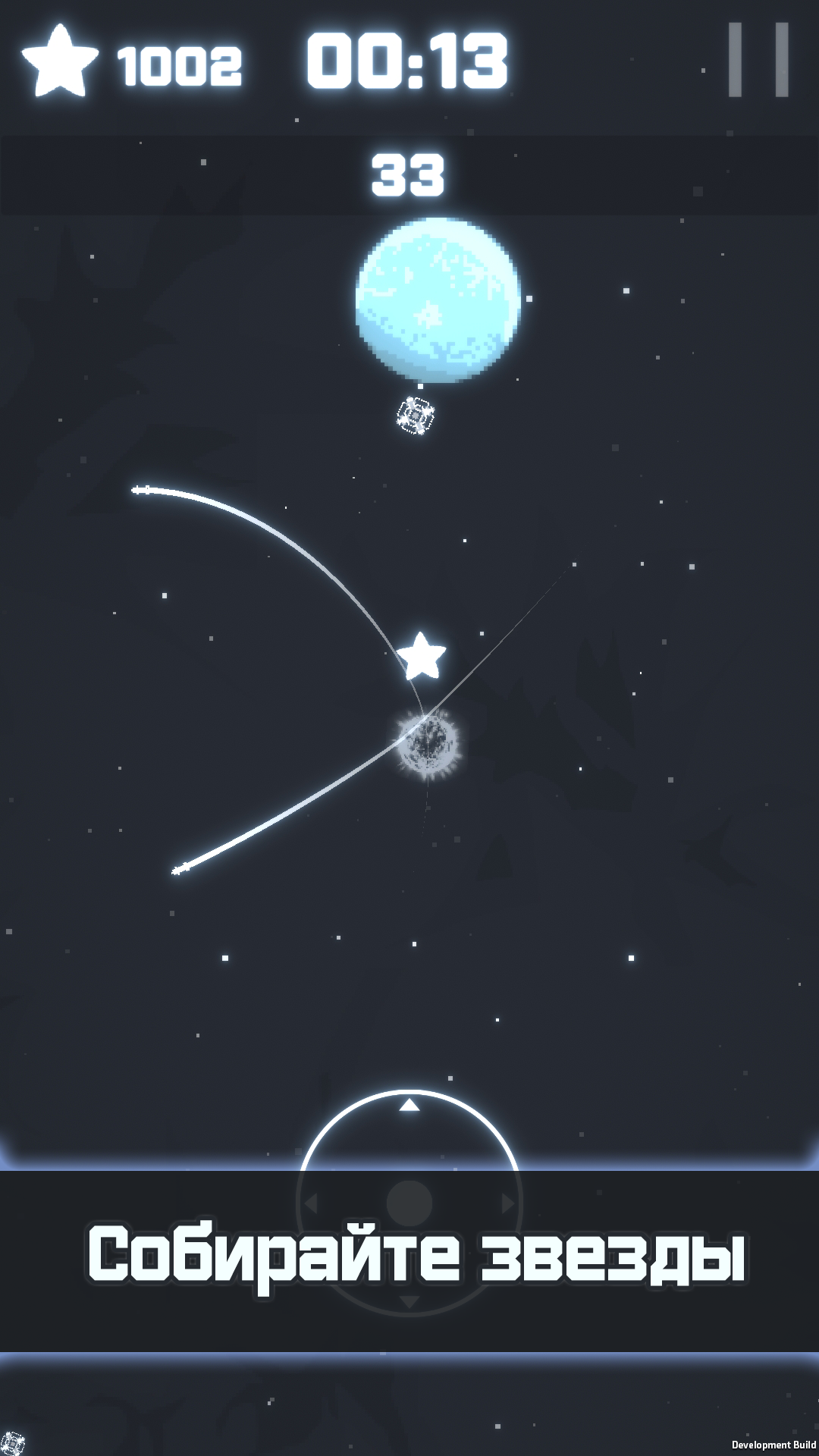This screenshot has height=1456, width=819.
Task: Tap the joystick left arrow
Action: 310,1203
